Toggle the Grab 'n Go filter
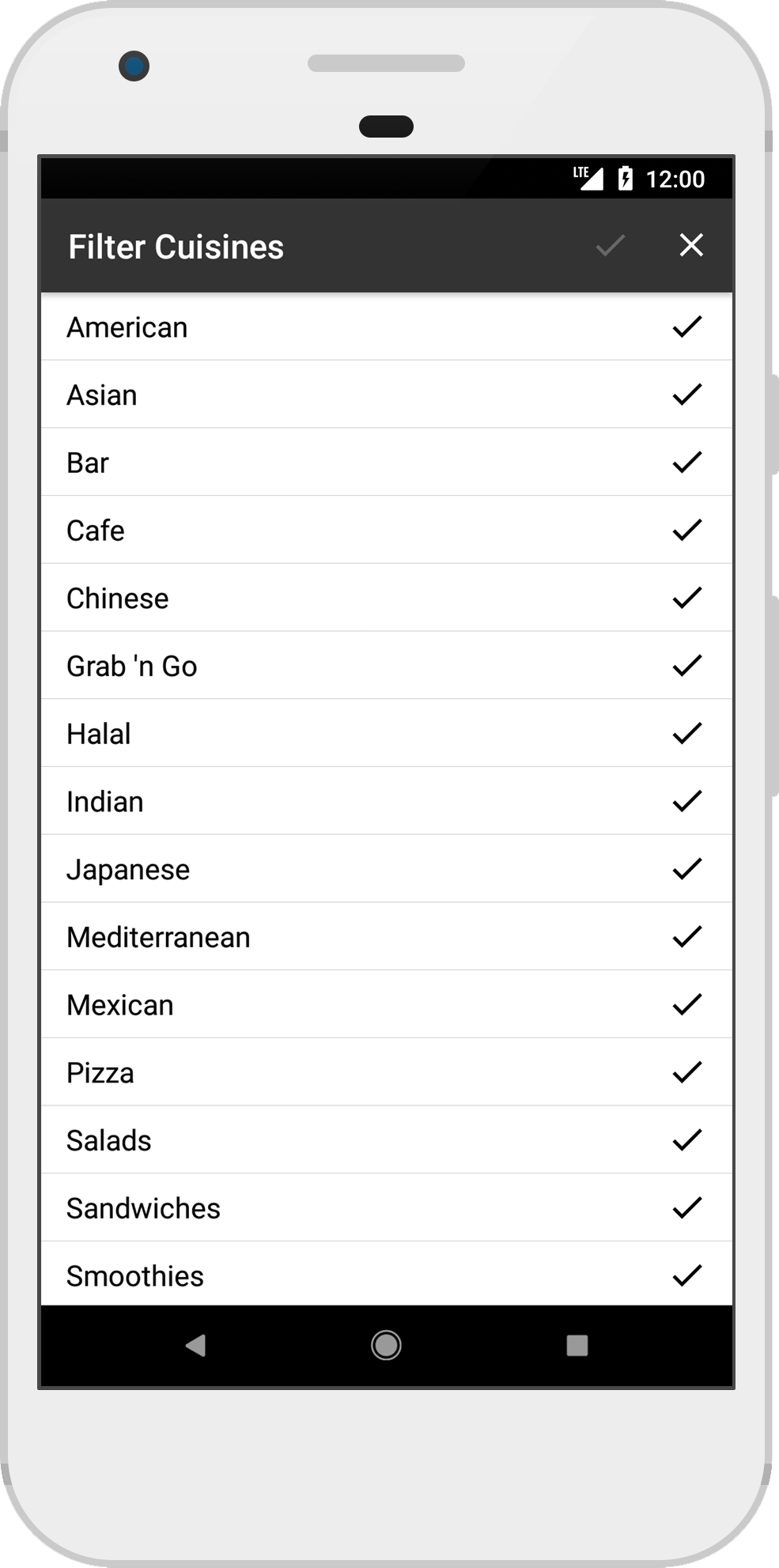This screenshot has height=1568, width=779. click(x=386, y=666)
